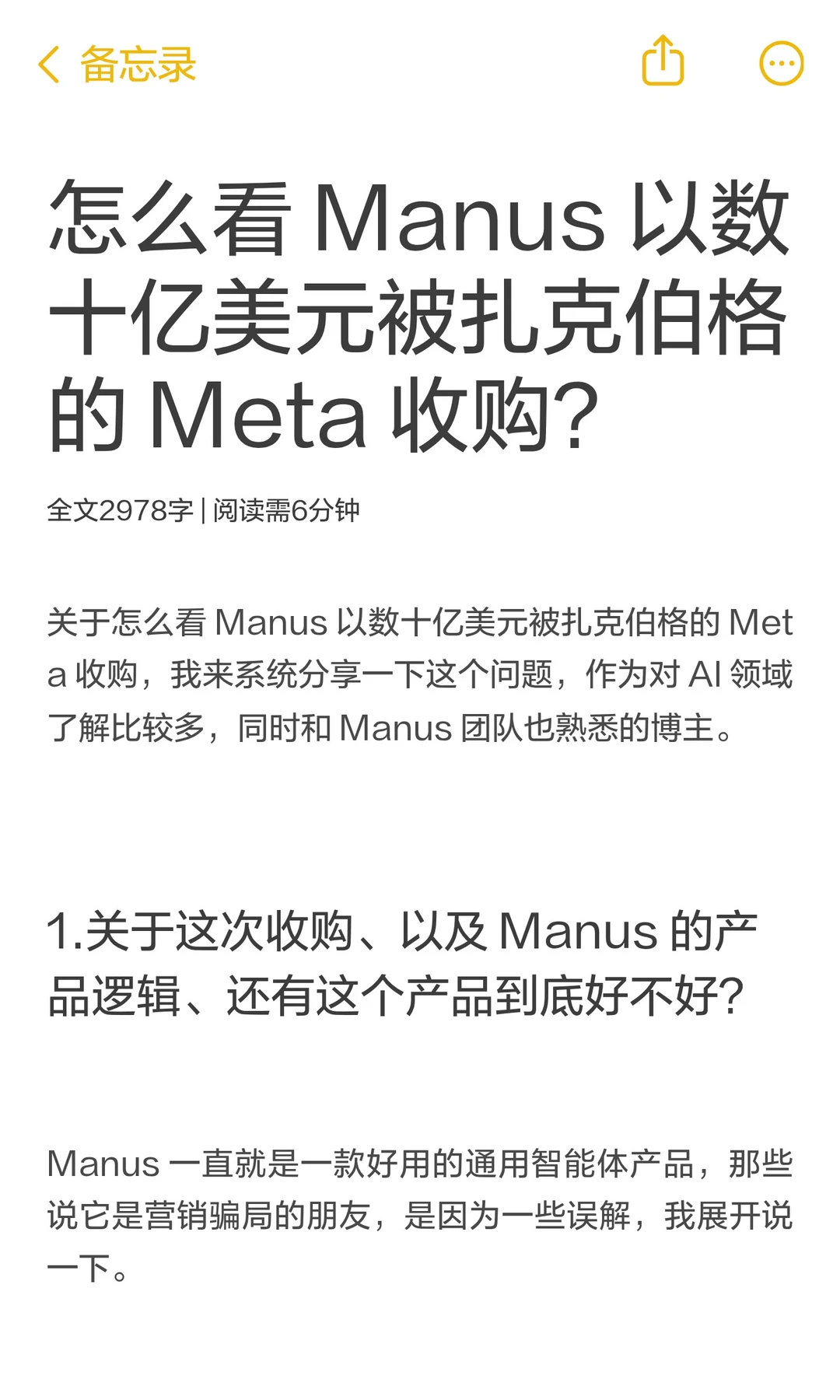The image size is (840, 1400).
Task: Tap the 备忘录 back label
Action: 136,66
